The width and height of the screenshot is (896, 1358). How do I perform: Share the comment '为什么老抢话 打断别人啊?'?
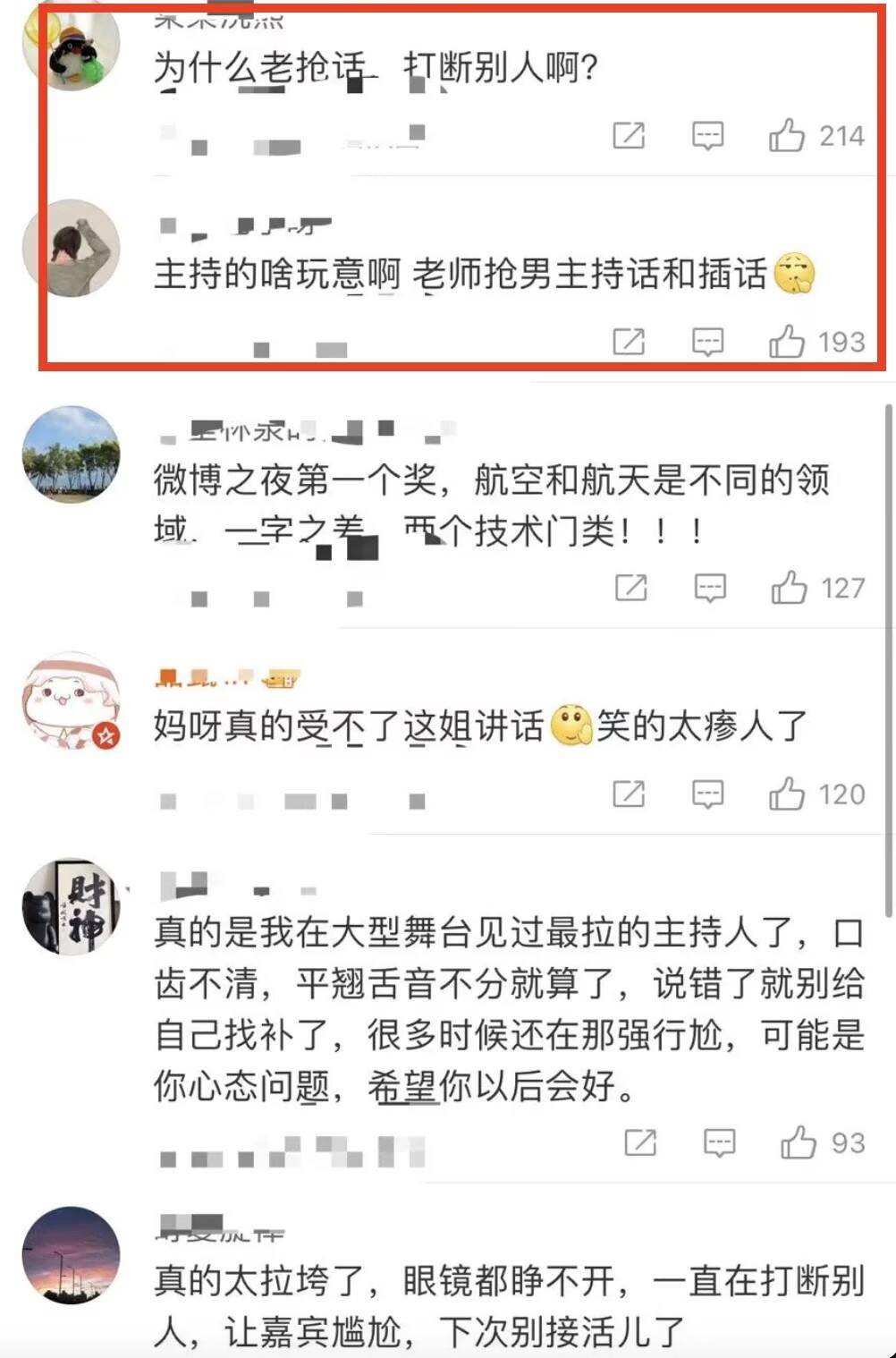pyautogui.click(x=629, y=136)
